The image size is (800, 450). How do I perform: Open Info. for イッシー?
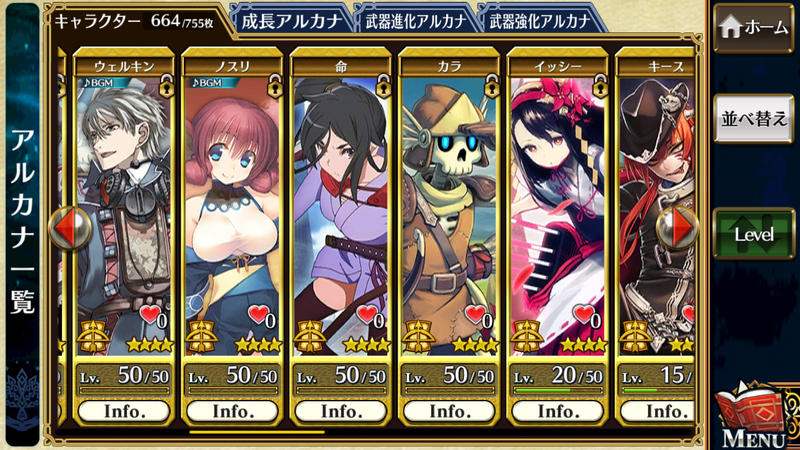click(x=556, y=411)
